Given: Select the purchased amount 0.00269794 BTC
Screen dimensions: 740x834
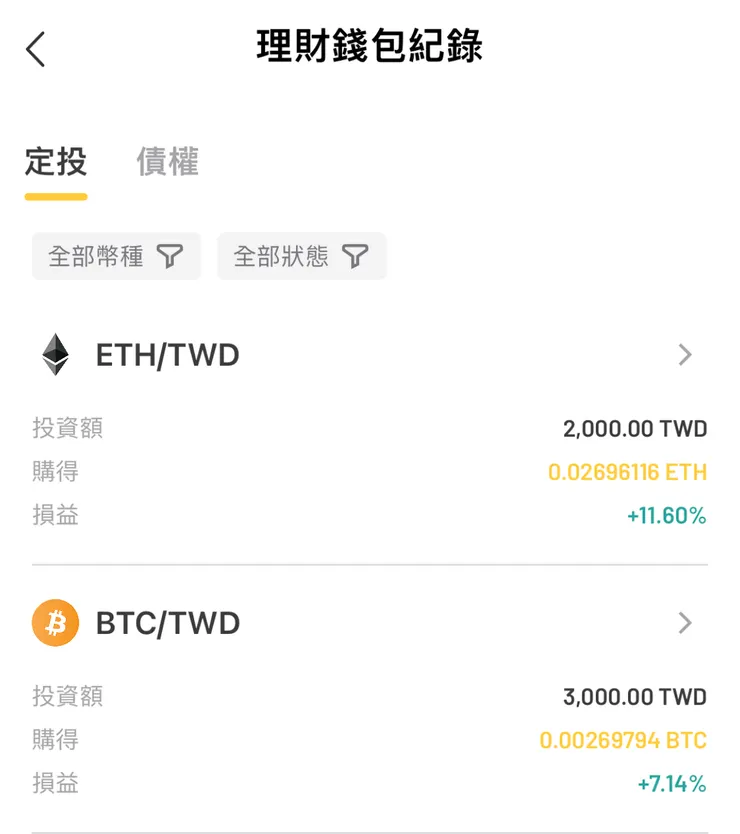Looking at the screenshot, I should click(627, 740).
